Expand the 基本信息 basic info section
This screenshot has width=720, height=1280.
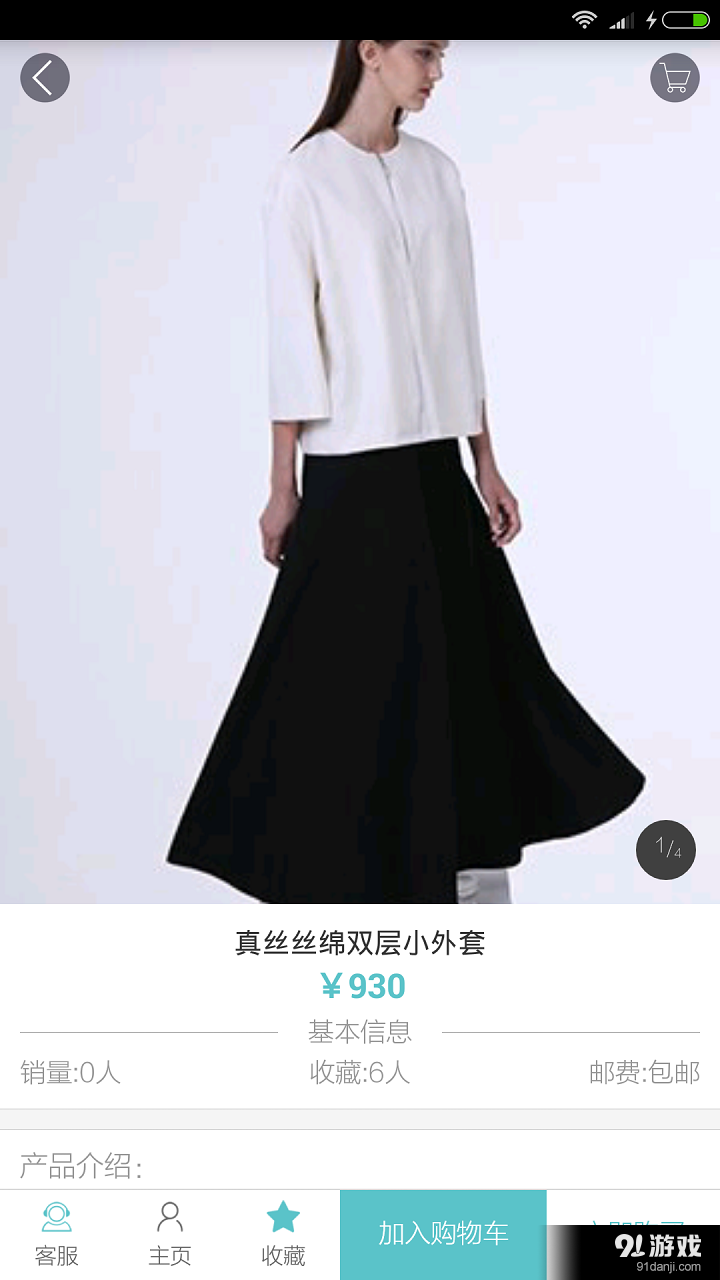pos(360,1034)
